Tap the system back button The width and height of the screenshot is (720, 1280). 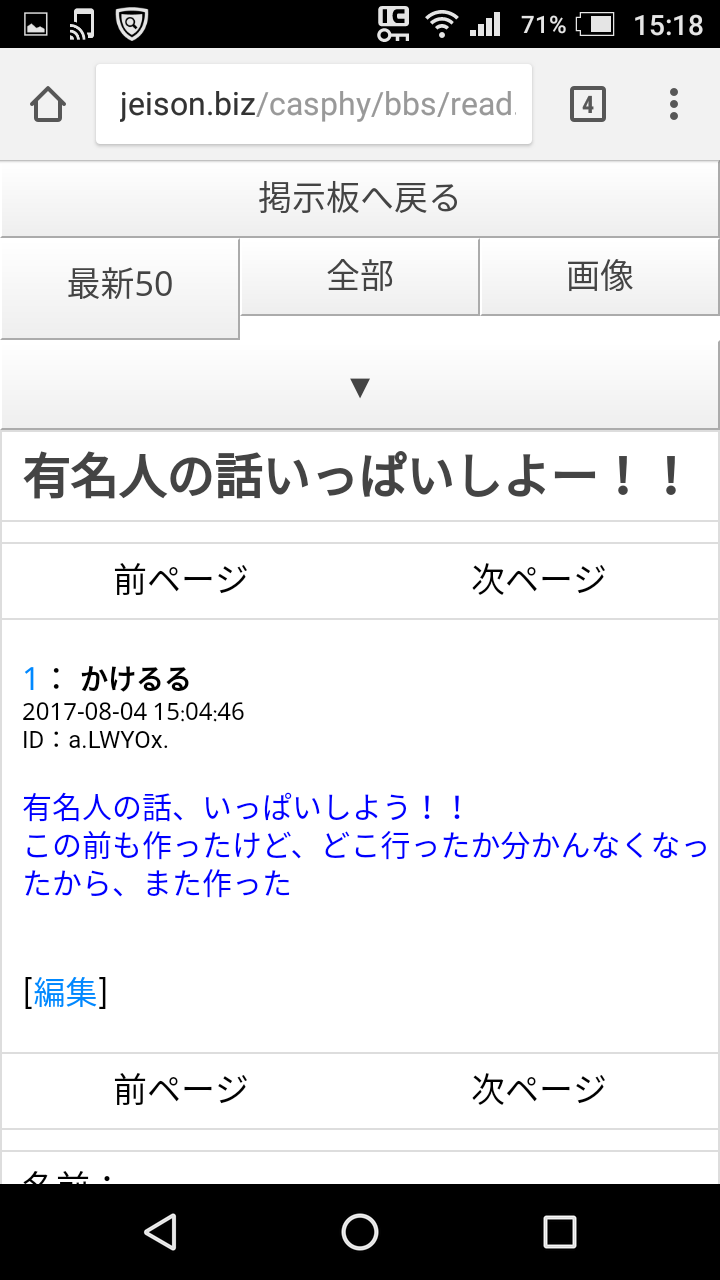pyautogui.click(x=160, y=1232)
